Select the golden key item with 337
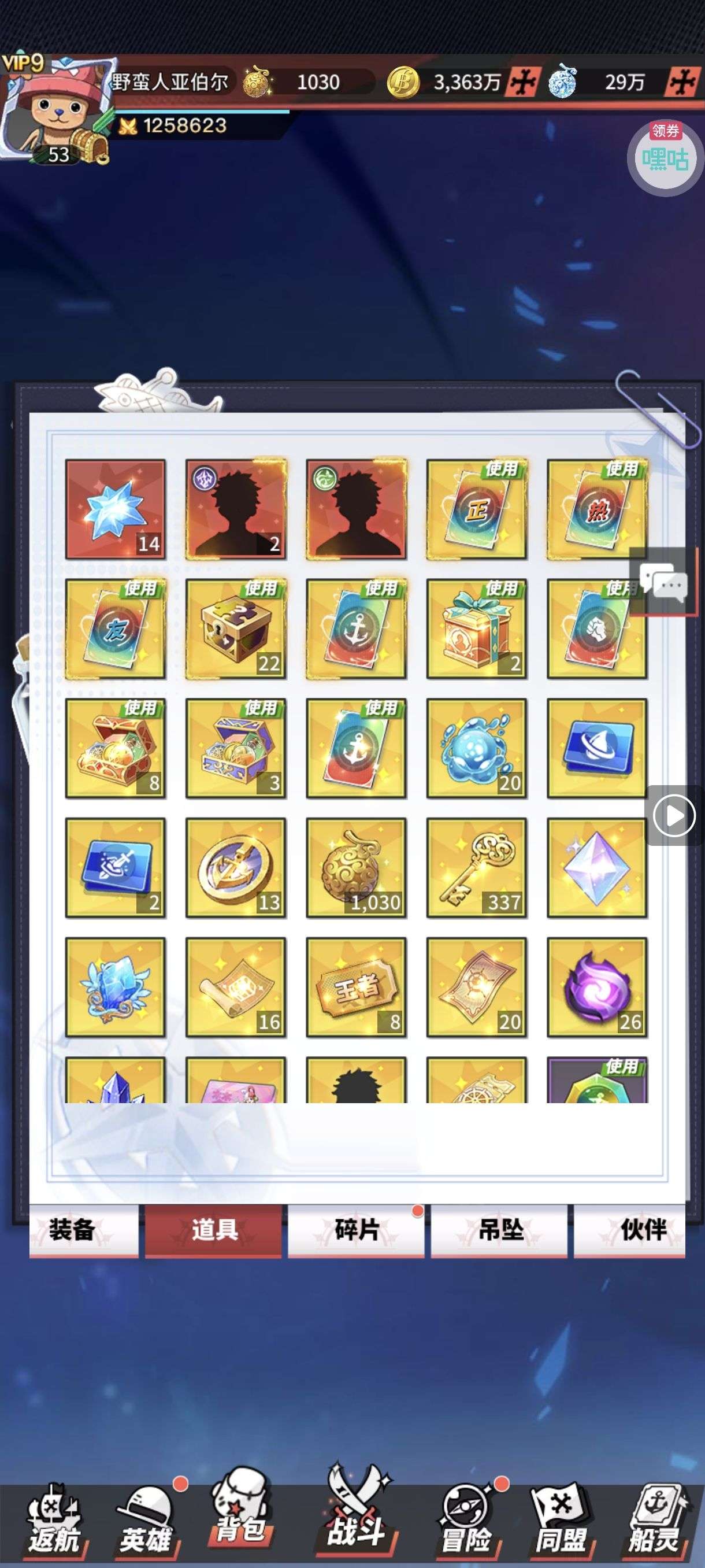 [x=476, y=867]
